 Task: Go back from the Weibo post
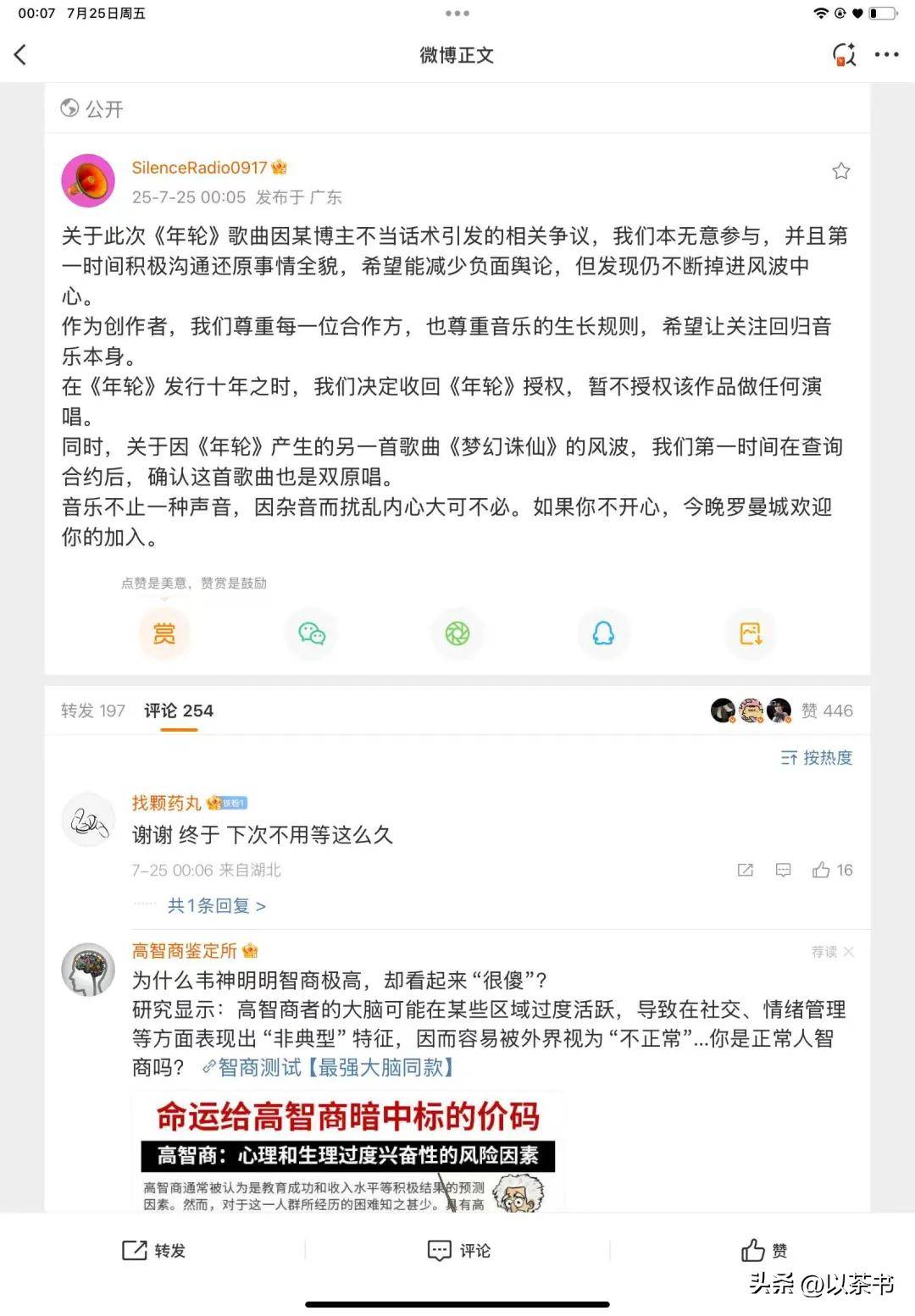click(x=20, y=55)
